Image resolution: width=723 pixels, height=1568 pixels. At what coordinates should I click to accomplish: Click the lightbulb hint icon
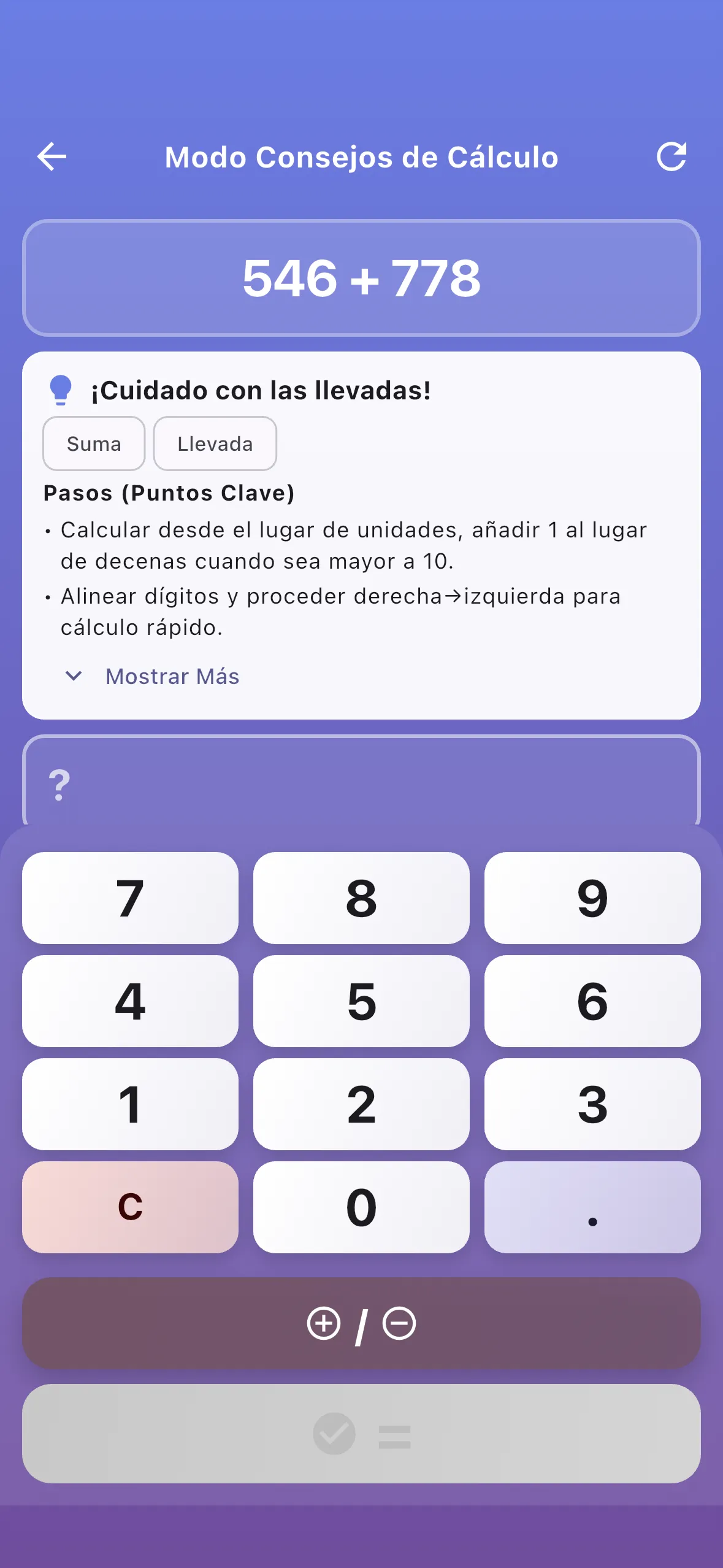(60, 390)
